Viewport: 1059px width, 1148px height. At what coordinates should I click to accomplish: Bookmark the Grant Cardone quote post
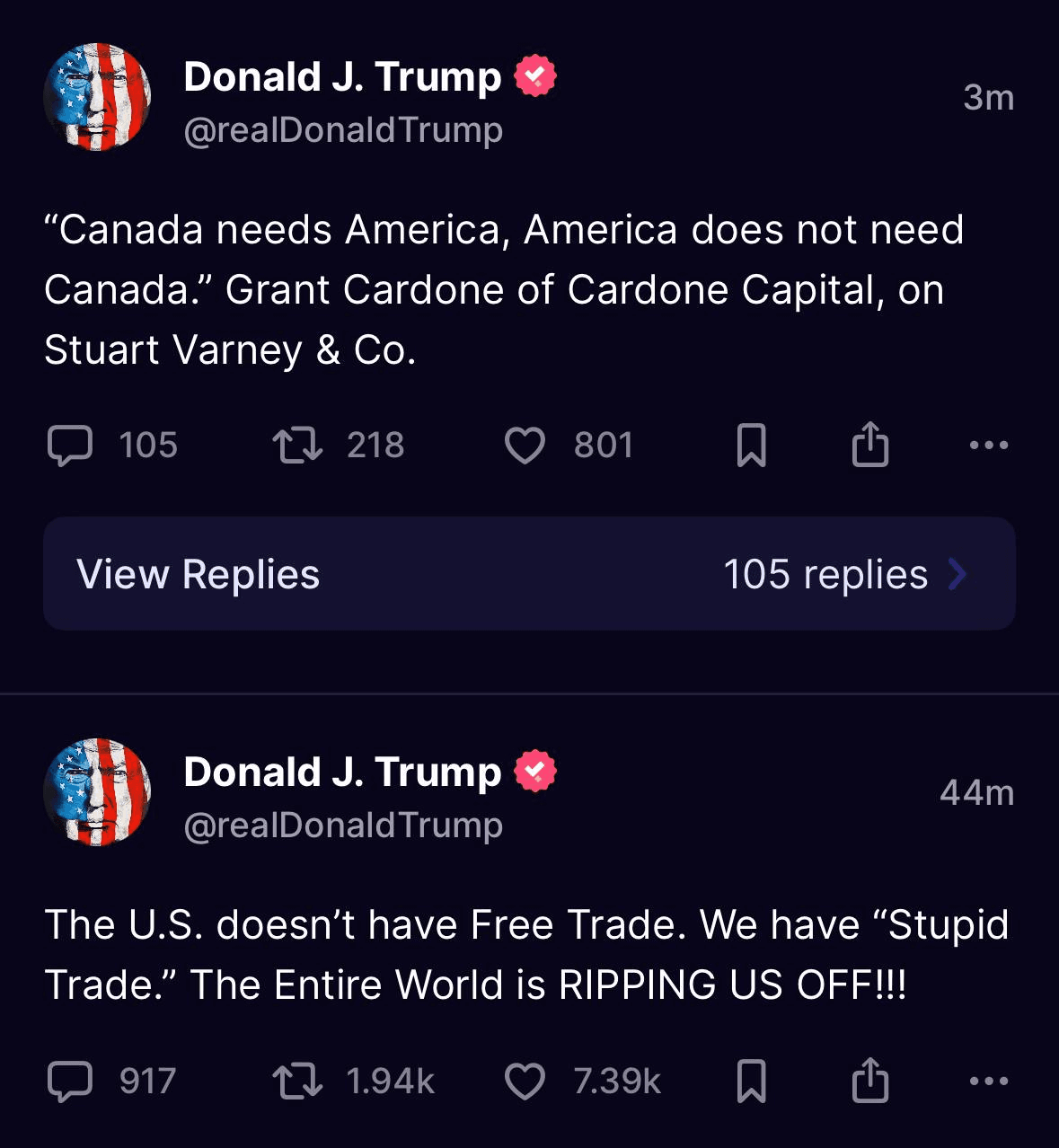point(752,446)
